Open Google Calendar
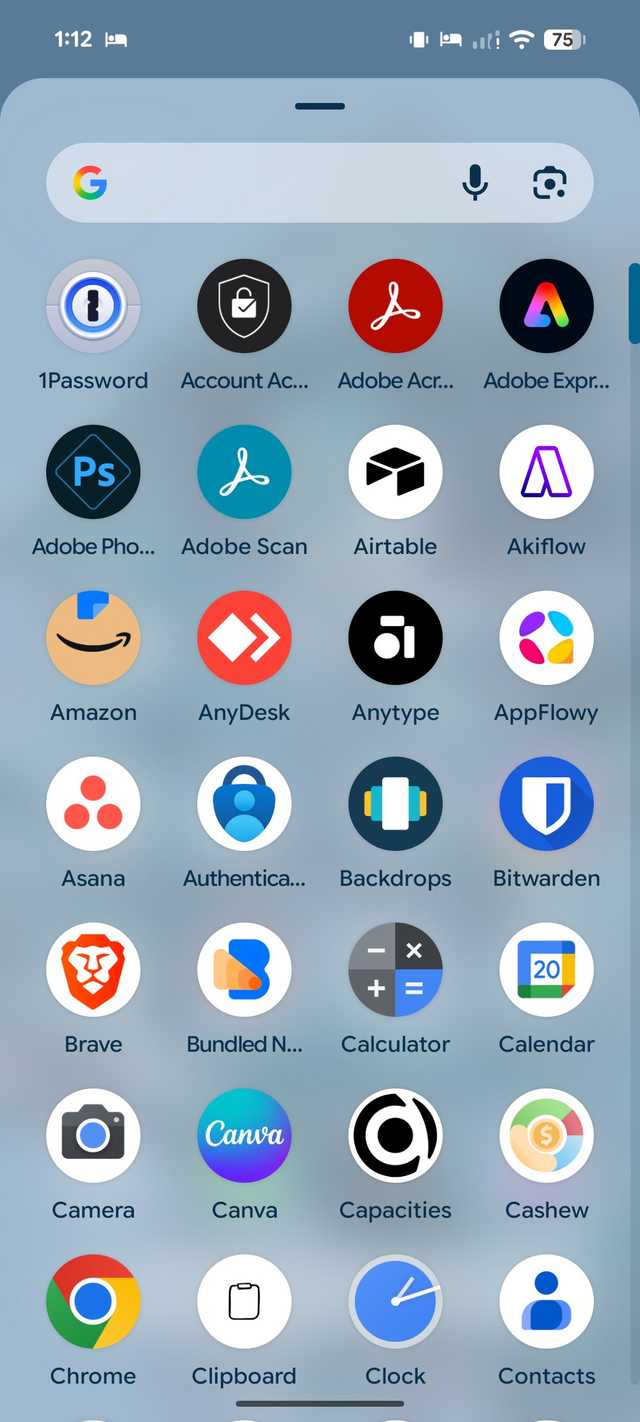This screenshot has height=1422, width=640. tap(546, 970)
